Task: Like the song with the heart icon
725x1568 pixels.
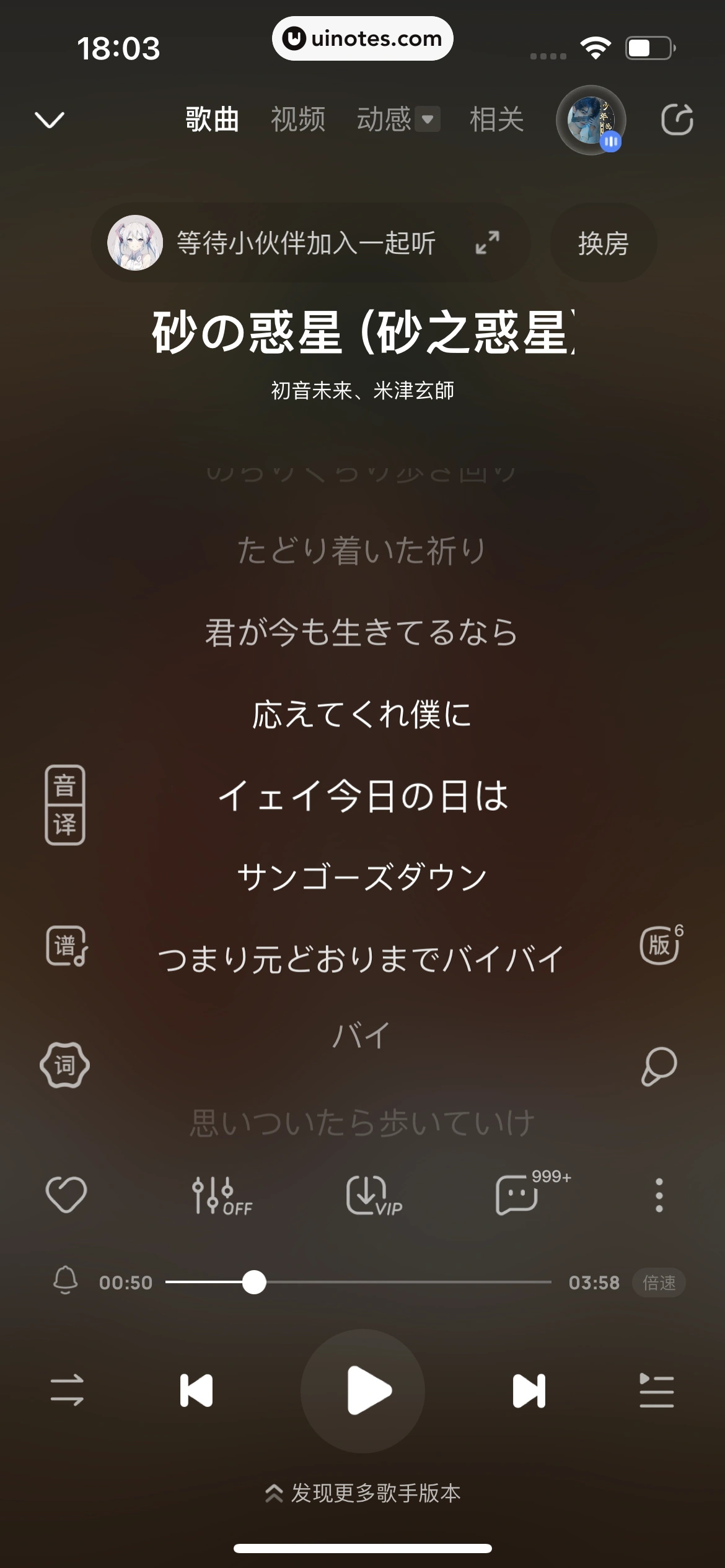Action: [x=66, y=1194]
